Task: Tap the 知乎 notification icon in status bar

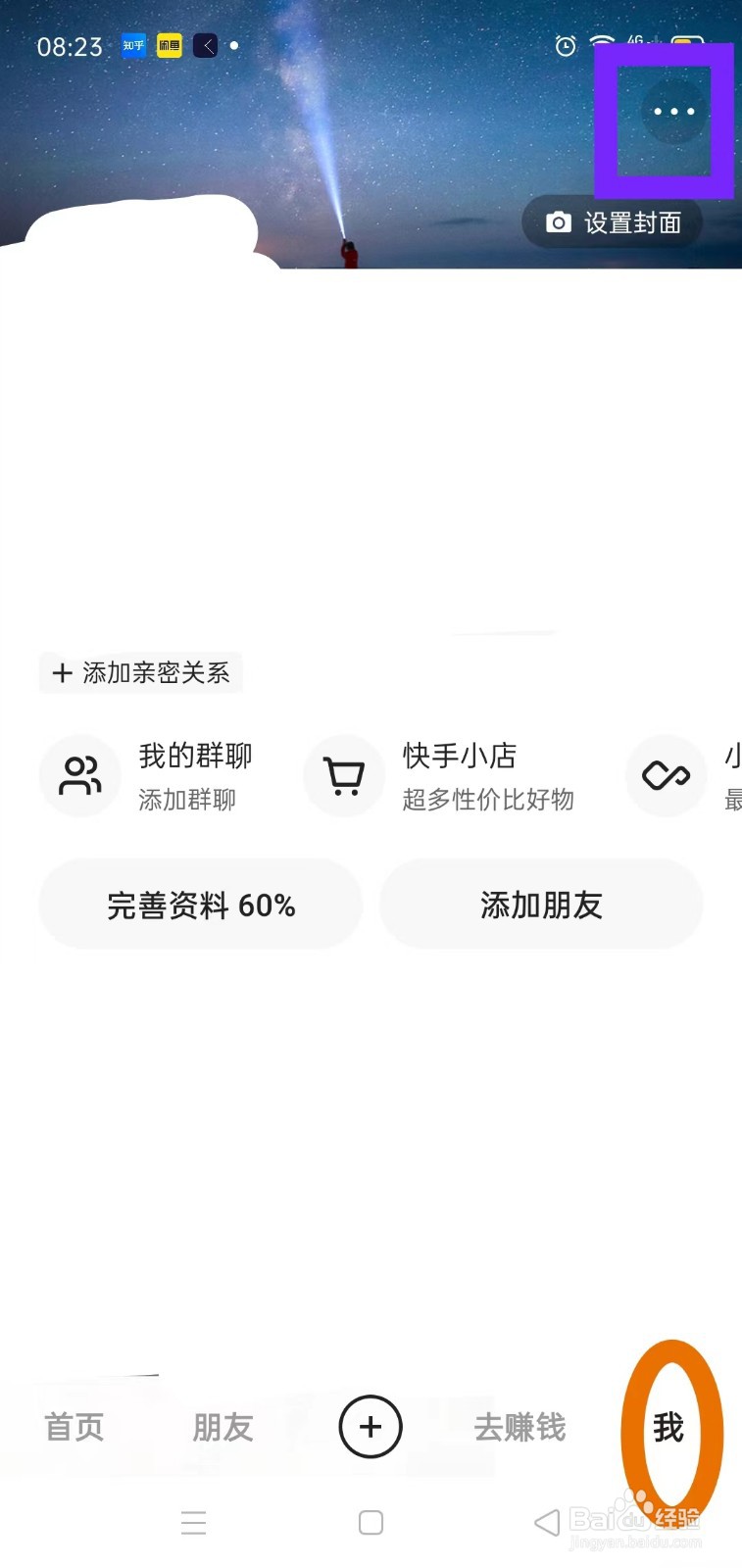Action: [x=132, y=45]
